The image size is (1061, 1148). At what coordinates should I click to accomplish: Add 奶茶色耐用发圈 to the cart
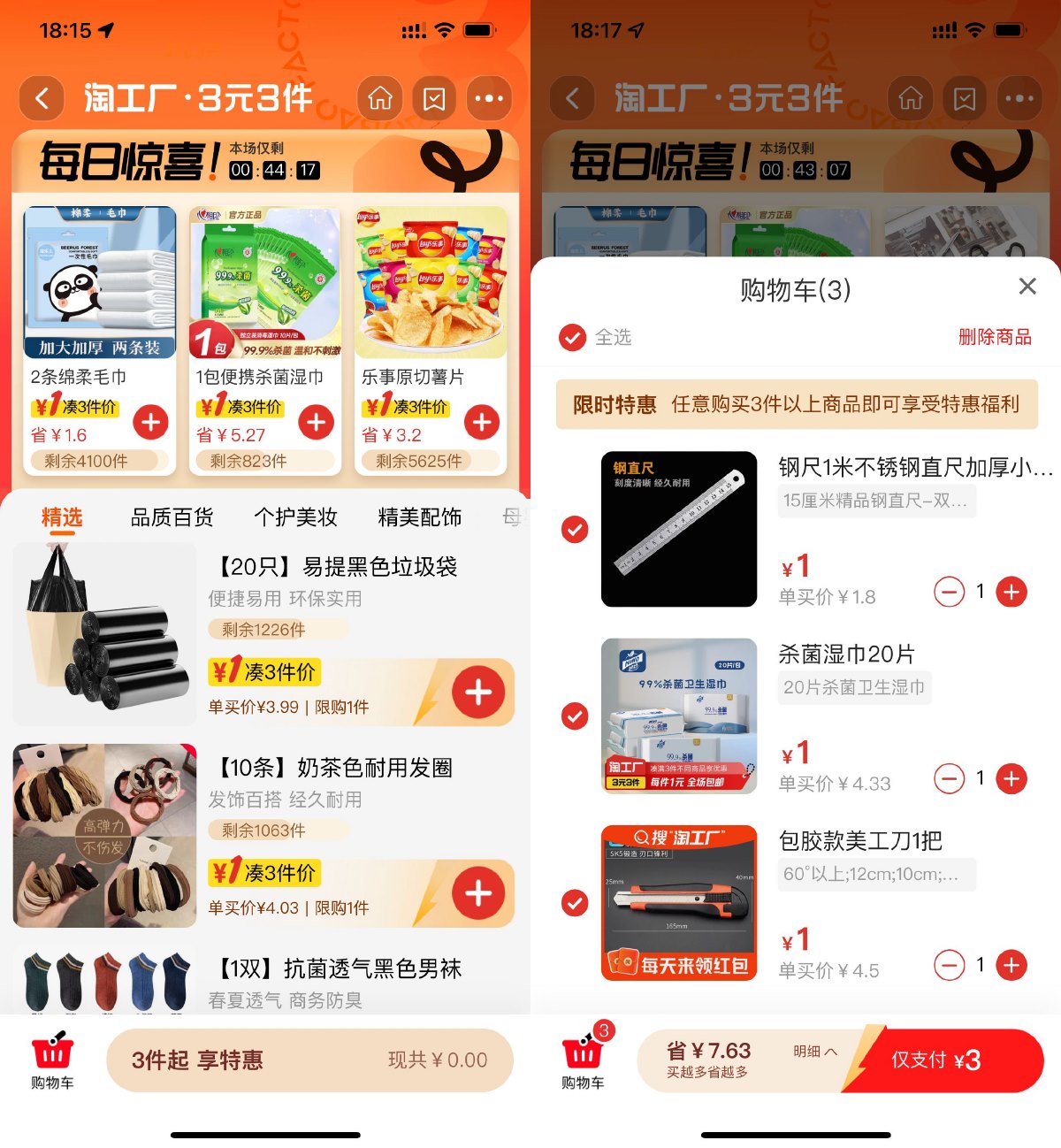tap(478, 893)
